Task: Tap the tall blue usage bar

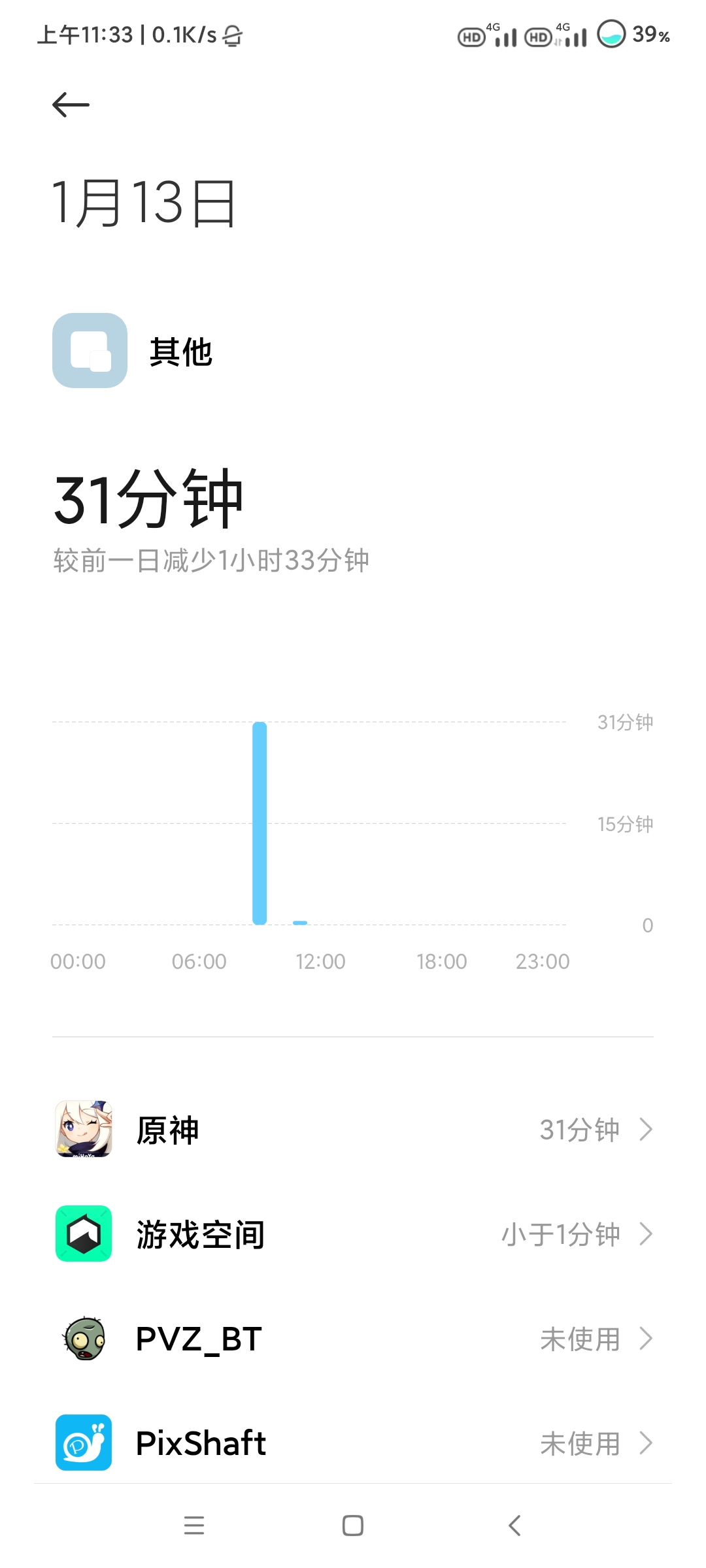Action: click(x=260, y=823)
